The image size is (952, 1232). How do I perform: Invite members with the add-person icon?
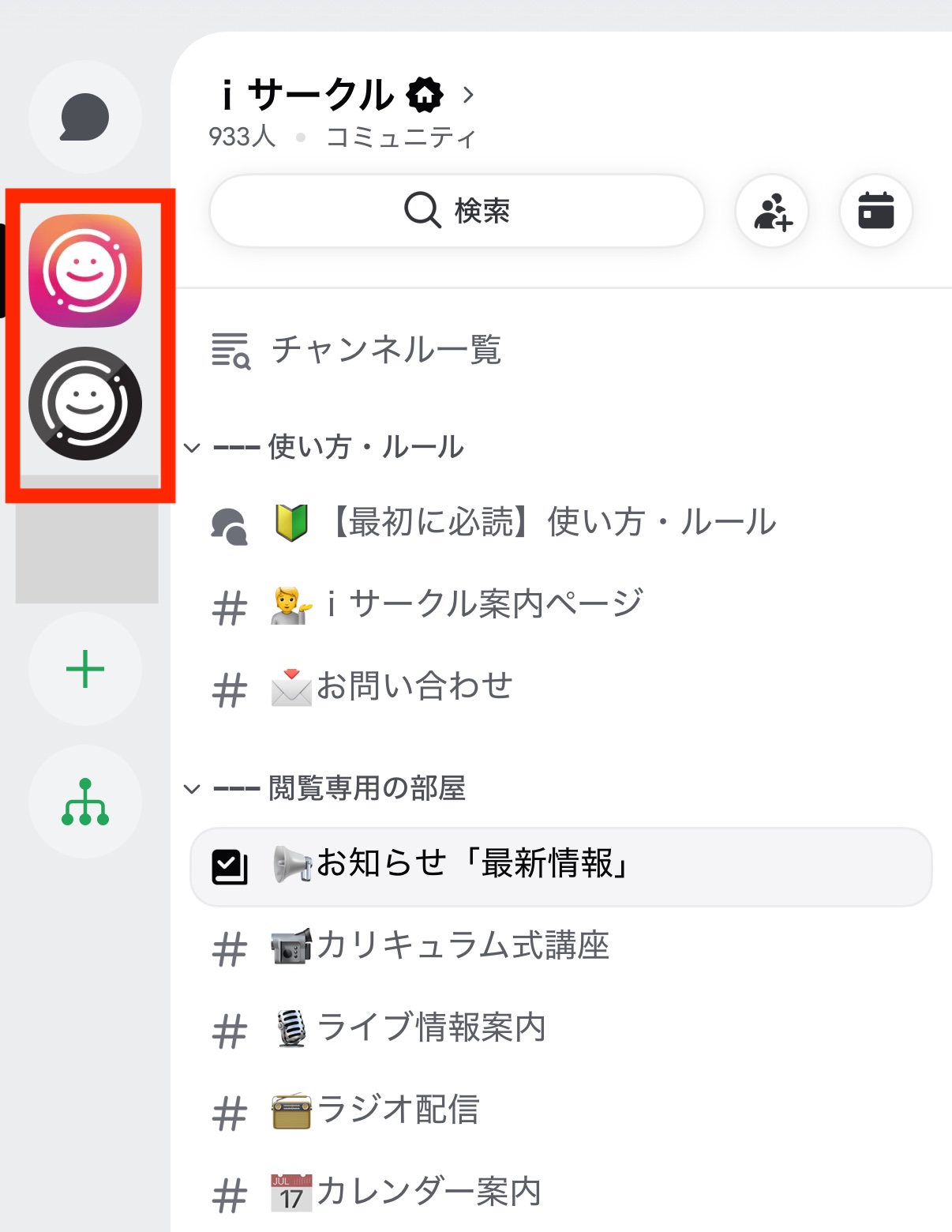click(772, 211)
